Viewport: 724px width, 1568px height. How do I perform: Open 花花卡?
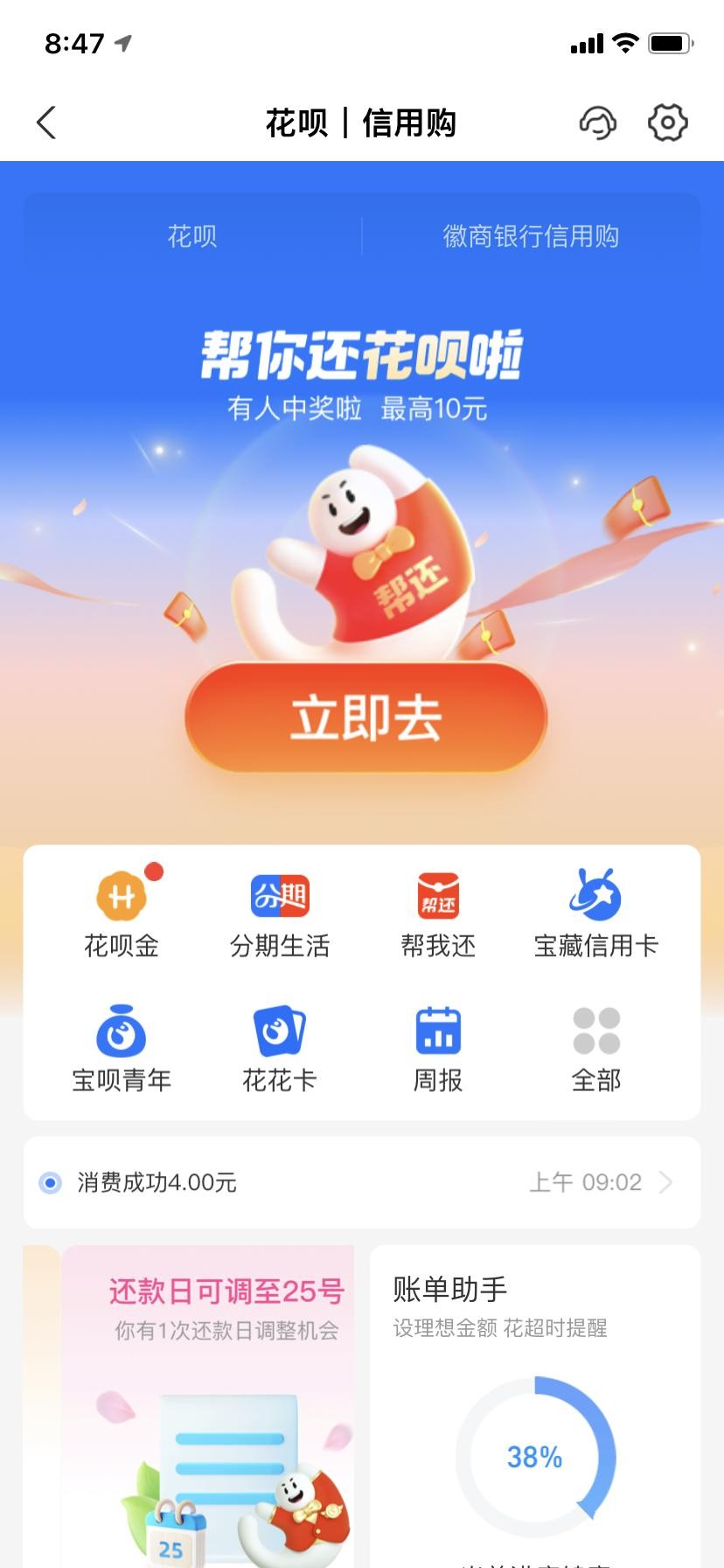(280, 1049)
